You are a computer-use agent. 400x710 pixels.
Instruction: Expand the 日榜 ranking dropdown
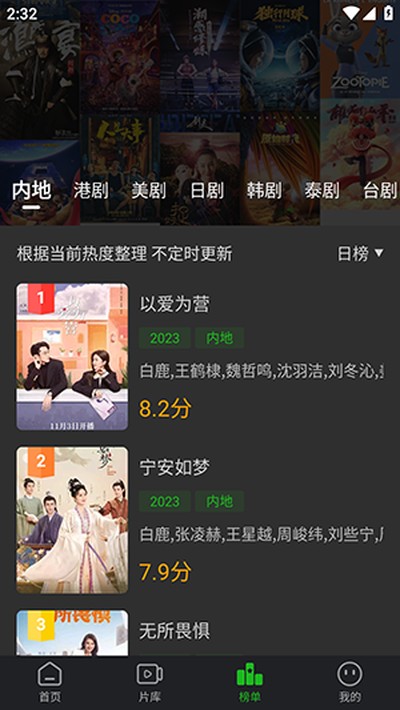tap(360, 254)
